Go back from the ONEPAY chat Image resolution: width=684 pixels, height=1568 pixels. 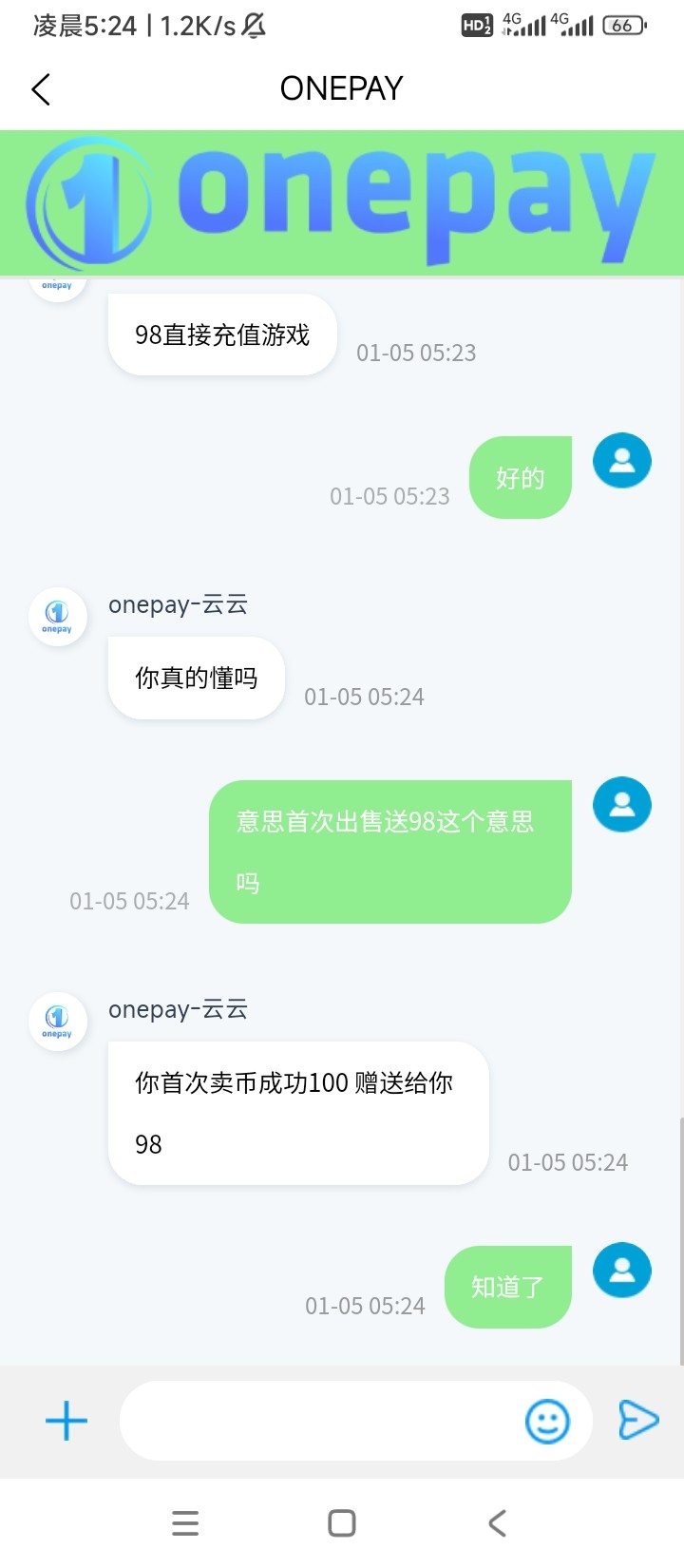point(41,89)
